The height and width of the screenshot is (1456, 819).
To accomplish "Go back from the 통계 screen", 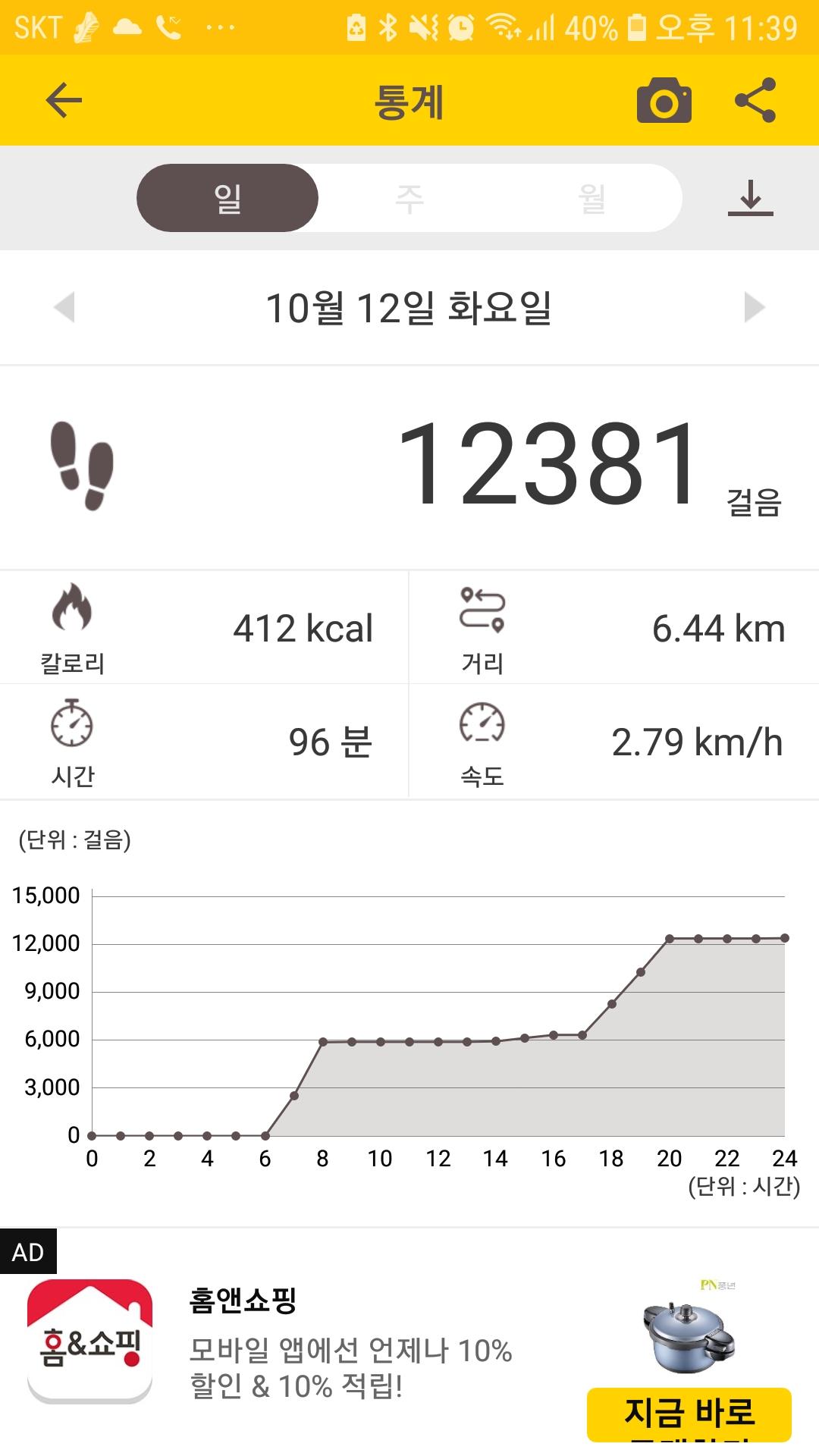I will click(64, 100).
